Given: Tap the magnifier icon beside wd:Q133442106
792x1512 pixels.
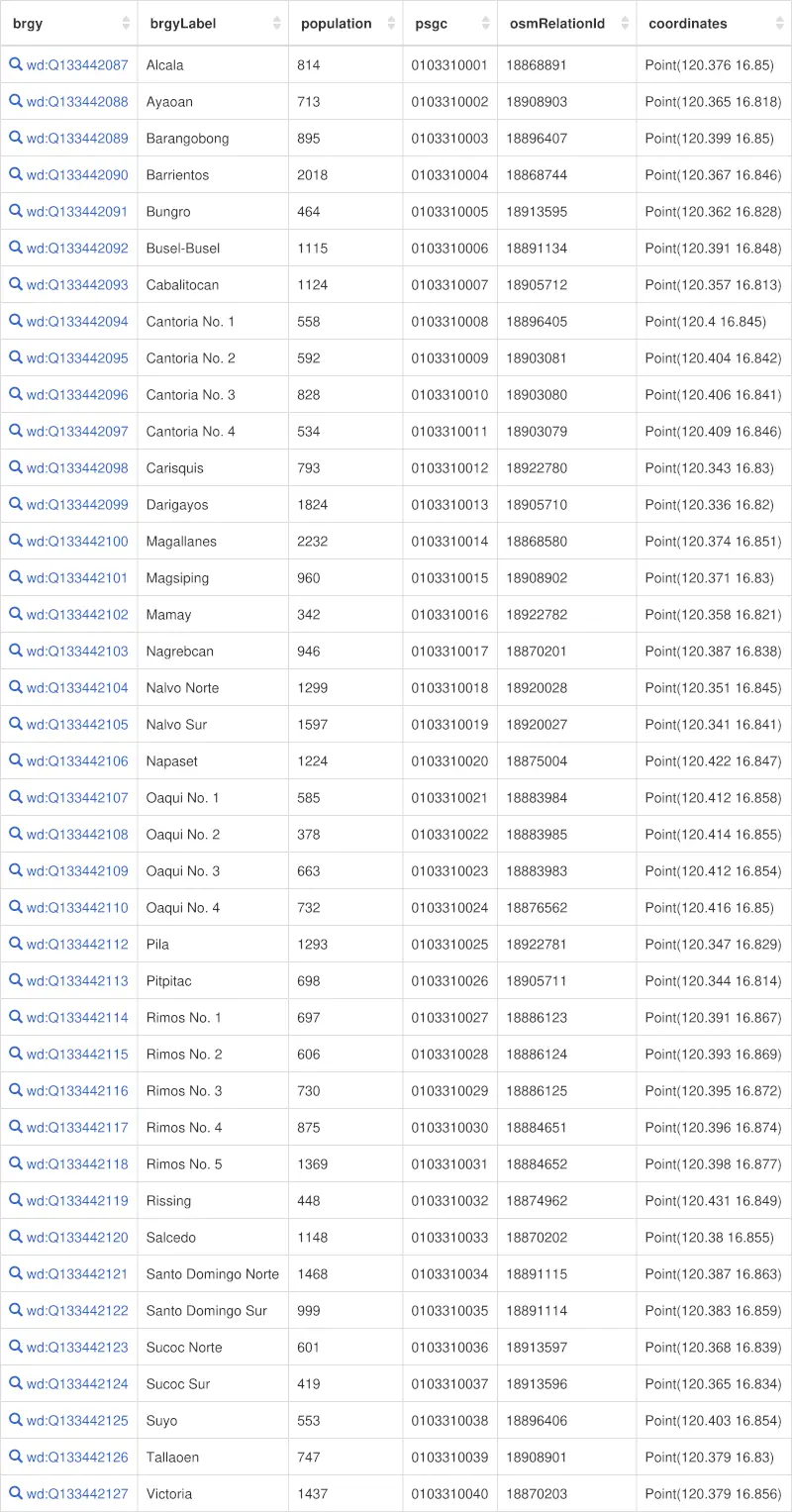Looking at the screenshot, I should pyautogui.click(x=16, y=760).
